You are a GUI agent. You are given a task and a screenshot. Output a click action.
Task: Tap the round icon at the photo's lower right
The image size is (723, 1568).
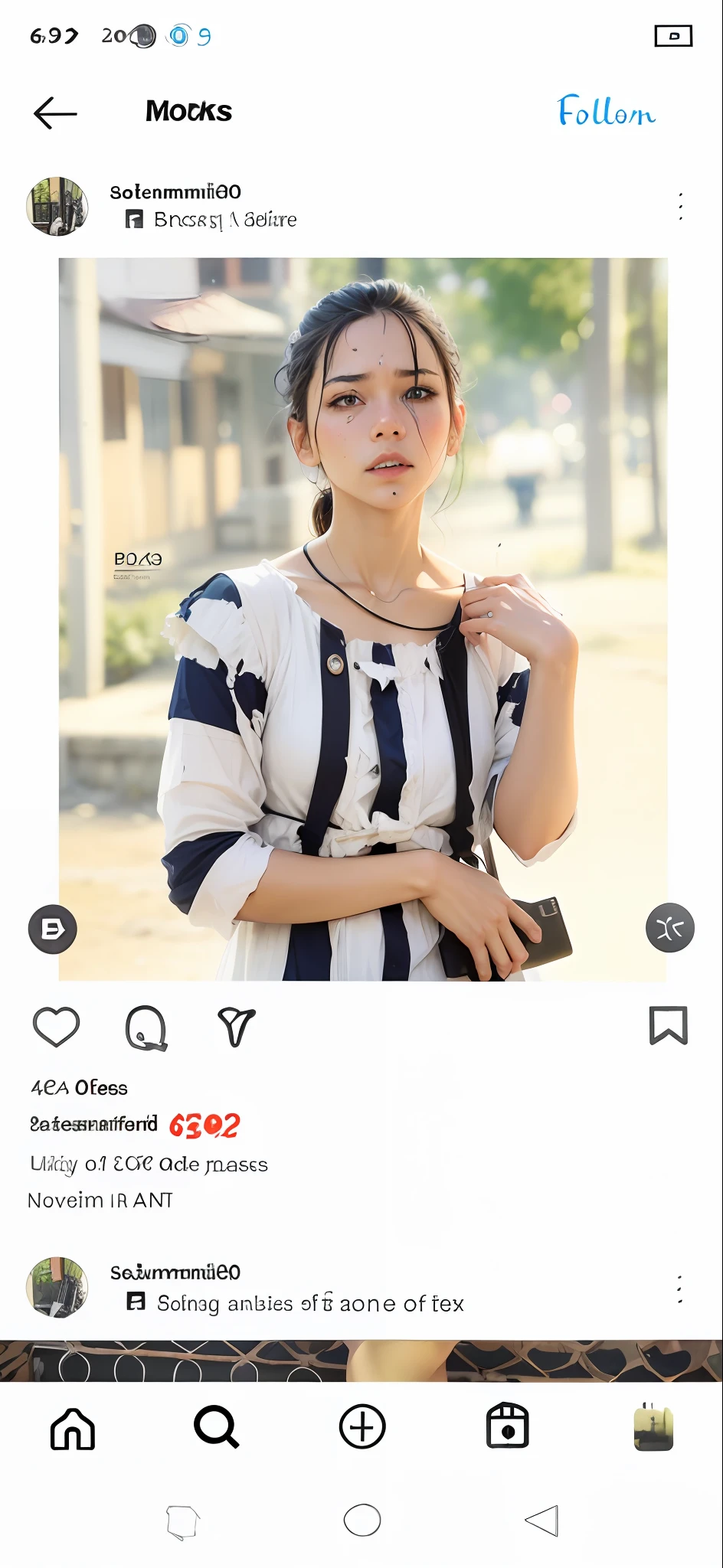tap(670, 928)
